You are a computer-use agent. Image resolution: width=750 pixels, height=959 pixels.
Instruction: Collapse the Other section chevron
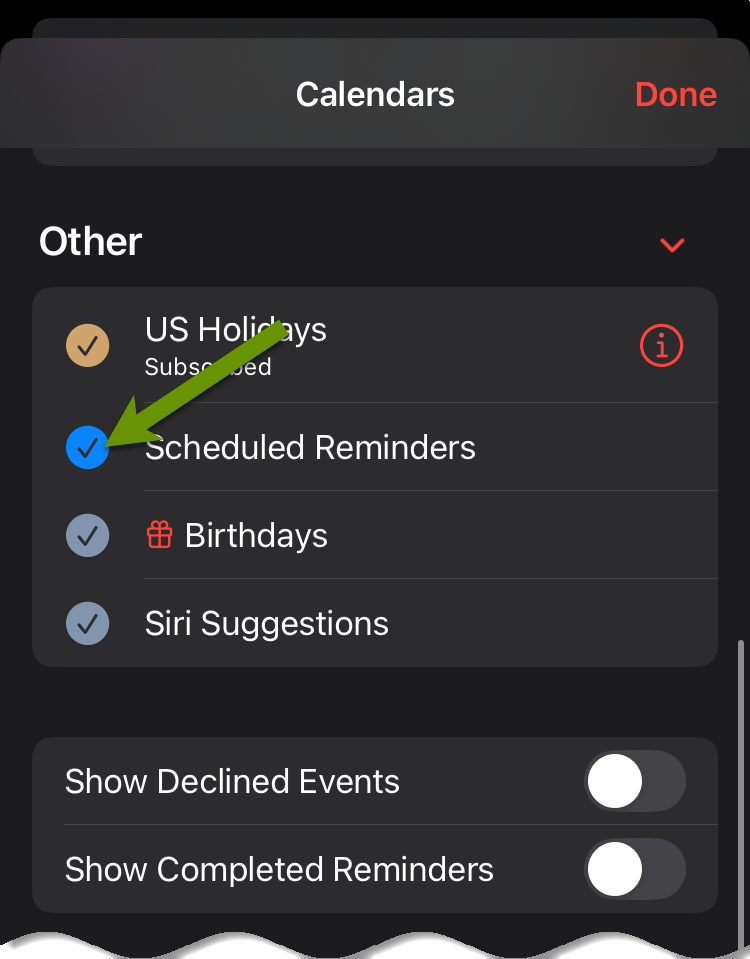(672, 244)
